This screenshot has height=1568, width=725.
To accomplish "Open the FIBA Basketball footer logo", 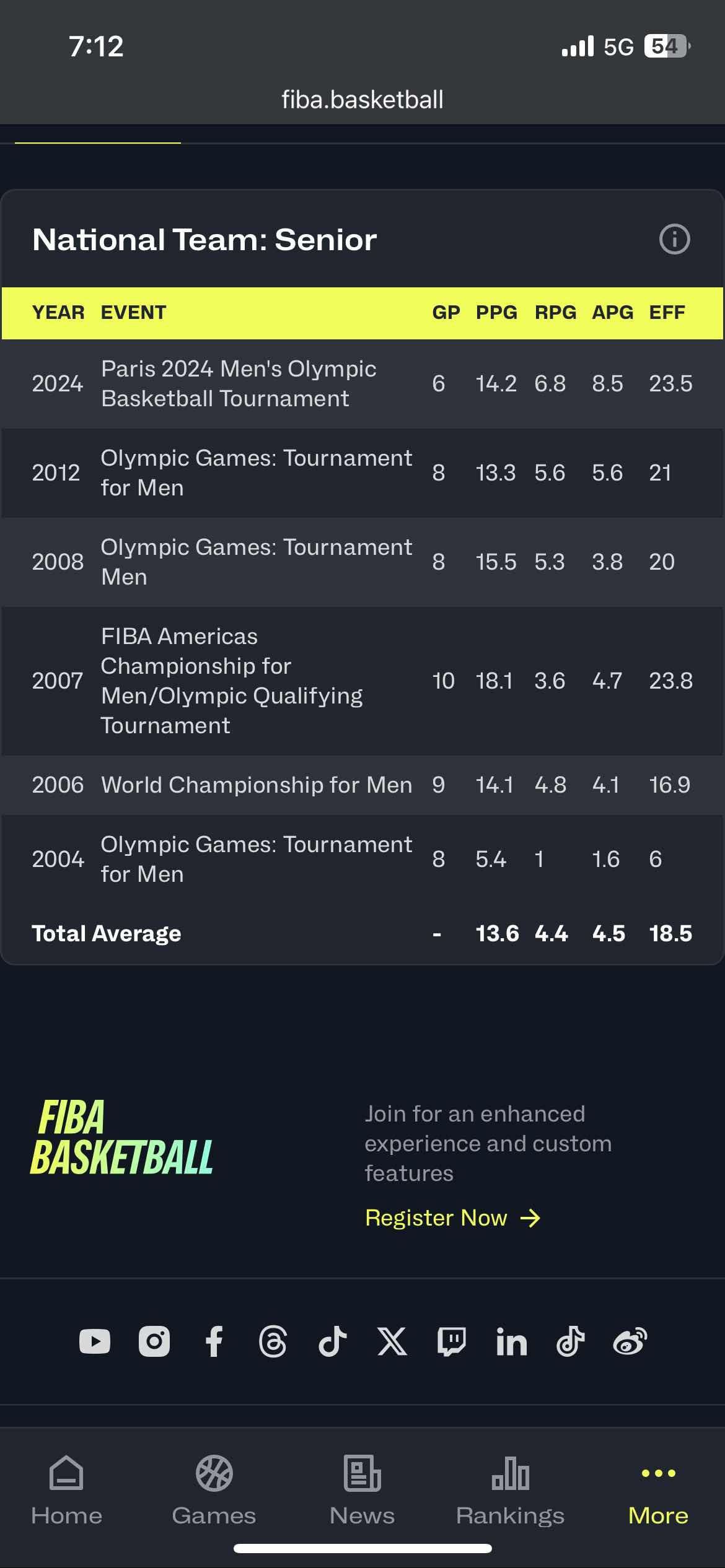I will click(x=122, y=1138).
